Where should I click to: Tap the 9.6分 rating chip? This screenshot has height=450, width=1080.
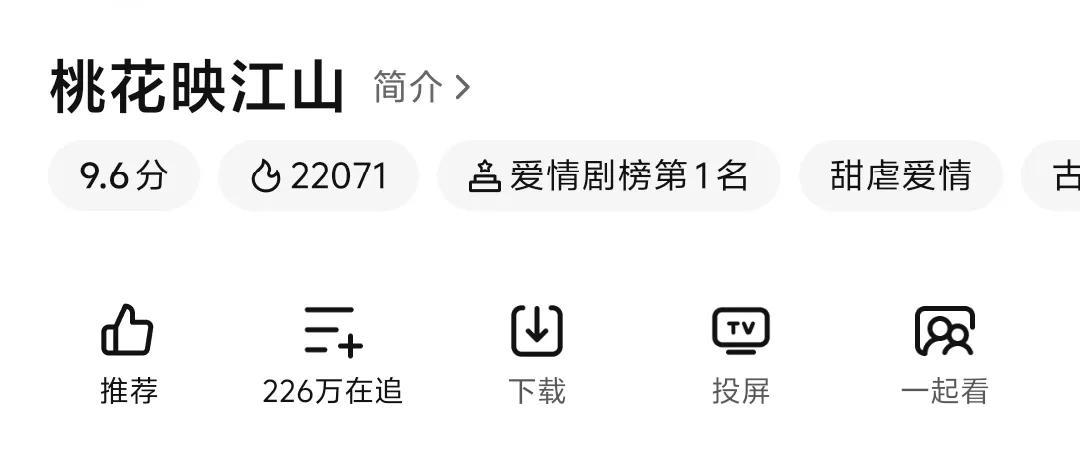pyautogui.click(x=124, y=176)
